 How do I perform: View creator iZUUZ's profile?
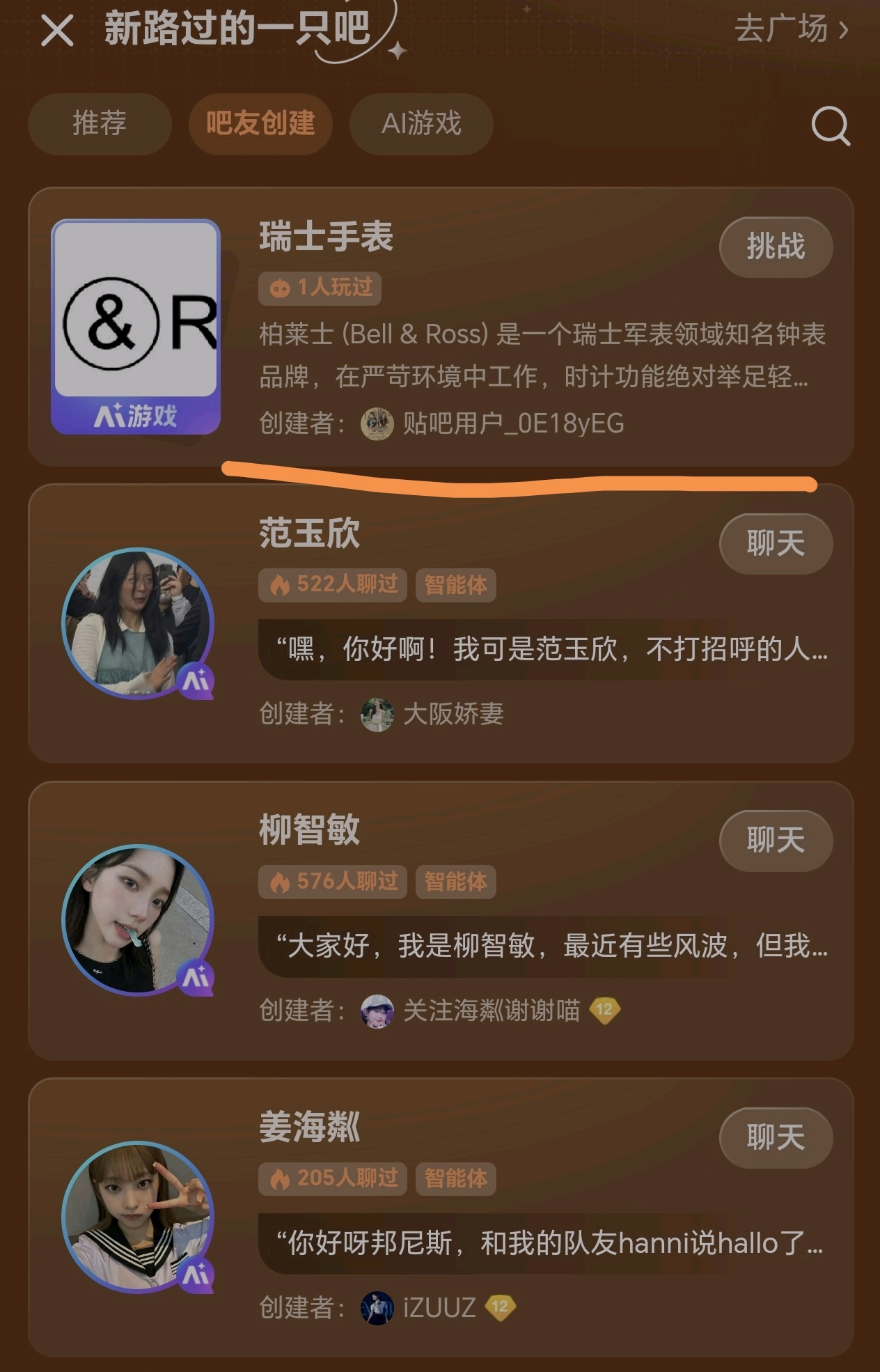439,1307
